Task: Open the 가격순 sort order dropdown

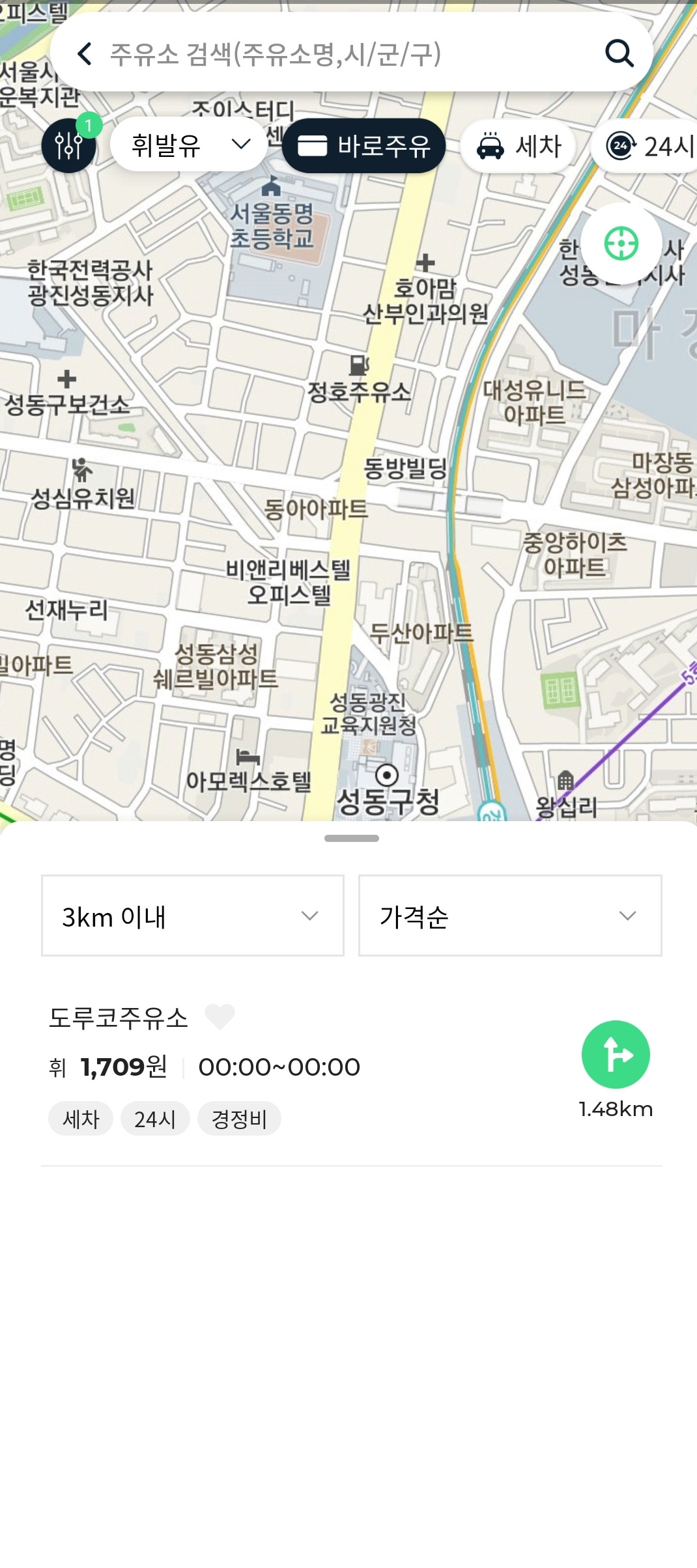Action: pos(510,916)
